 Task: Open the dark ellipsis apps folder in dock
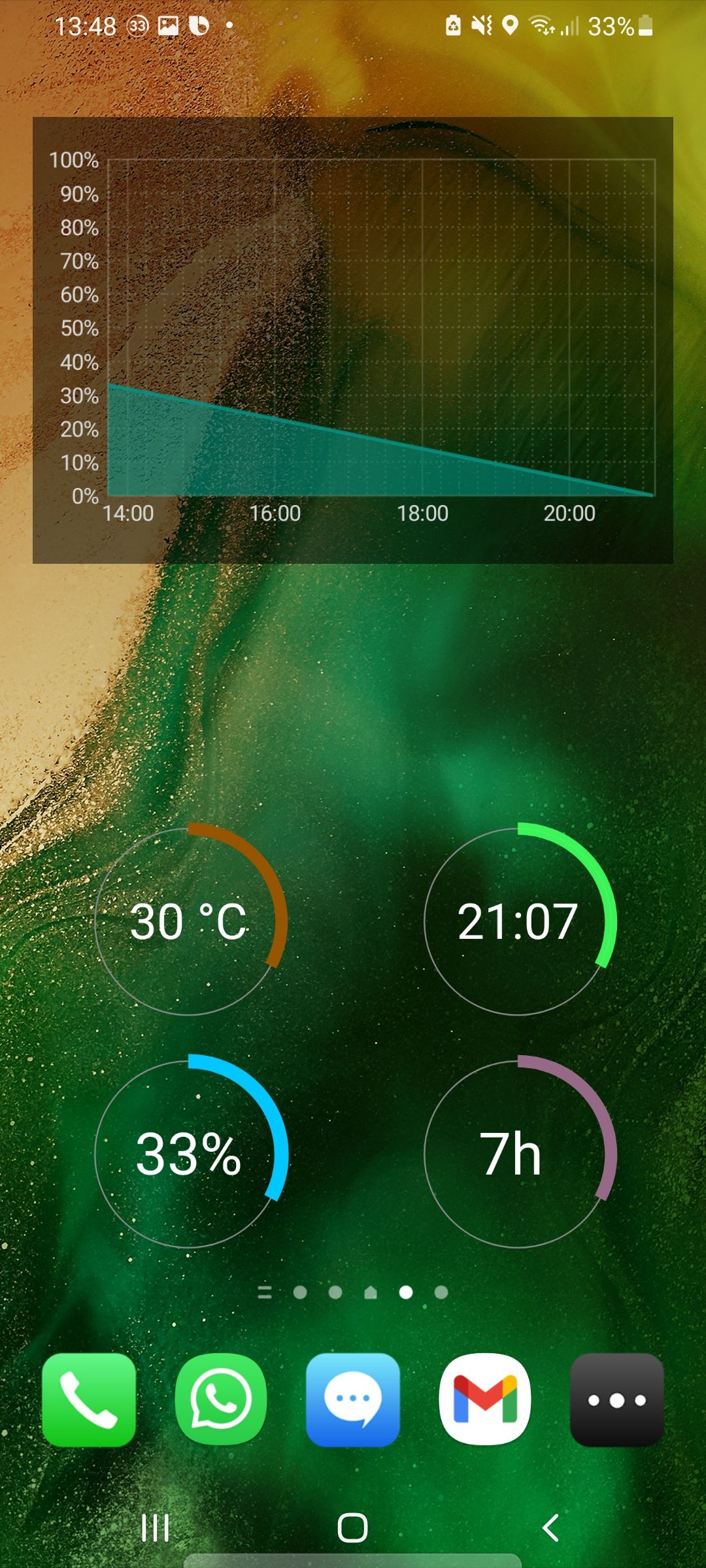617,1400
